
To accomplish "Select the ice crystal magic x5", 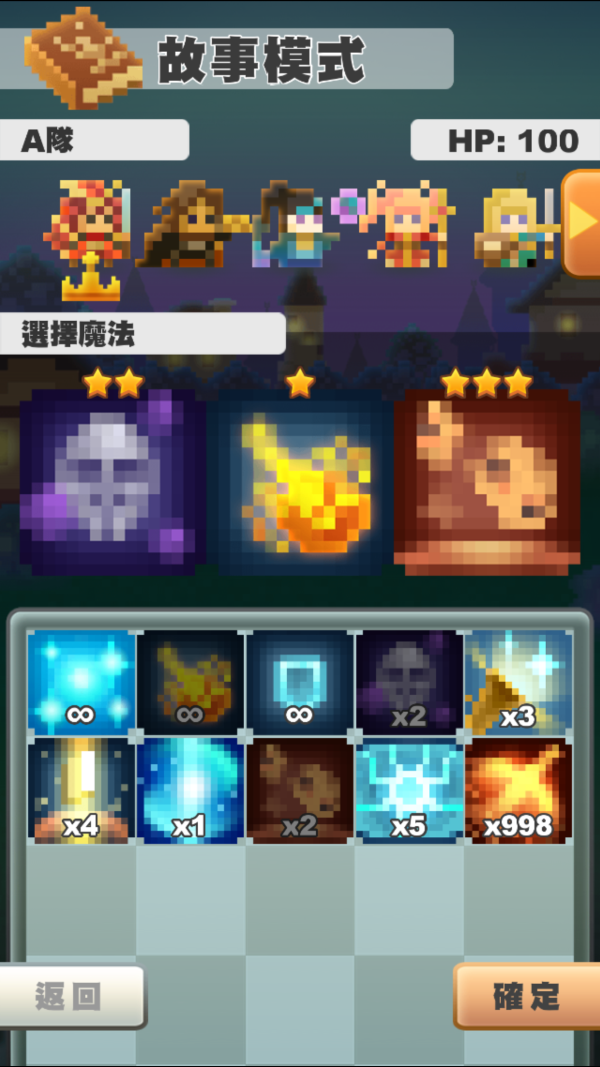I will pos(409,790).
